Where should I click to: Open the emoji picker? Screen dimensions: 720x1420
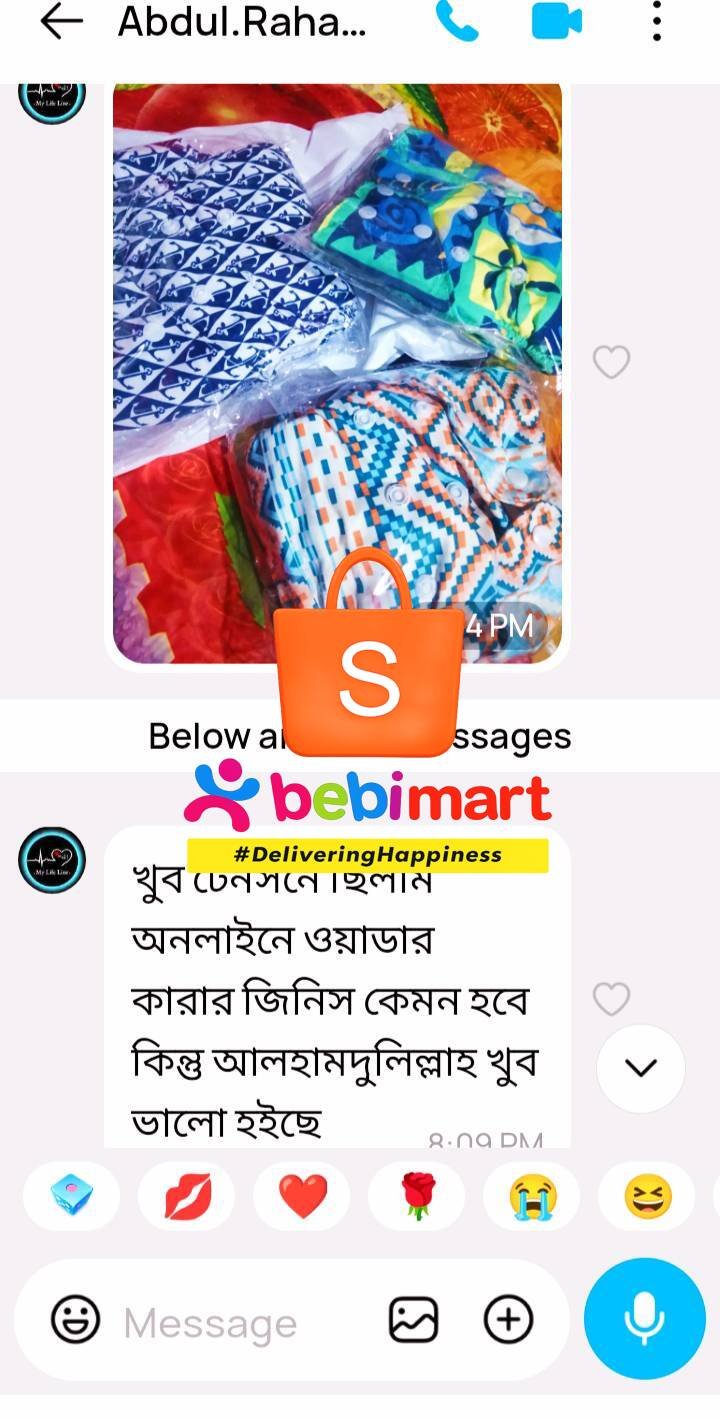(x=76, y=1321)
